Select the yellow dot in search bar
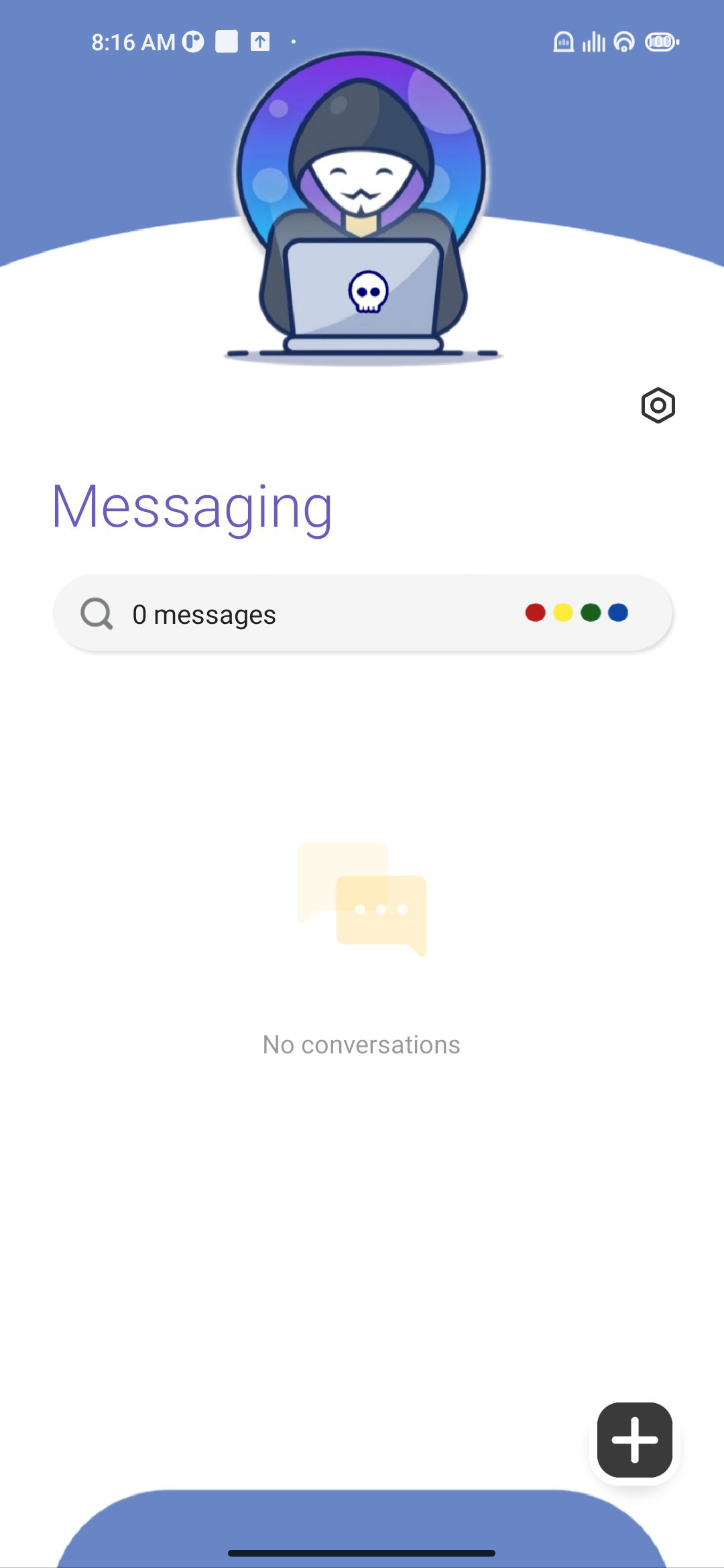 click(563, 612)
